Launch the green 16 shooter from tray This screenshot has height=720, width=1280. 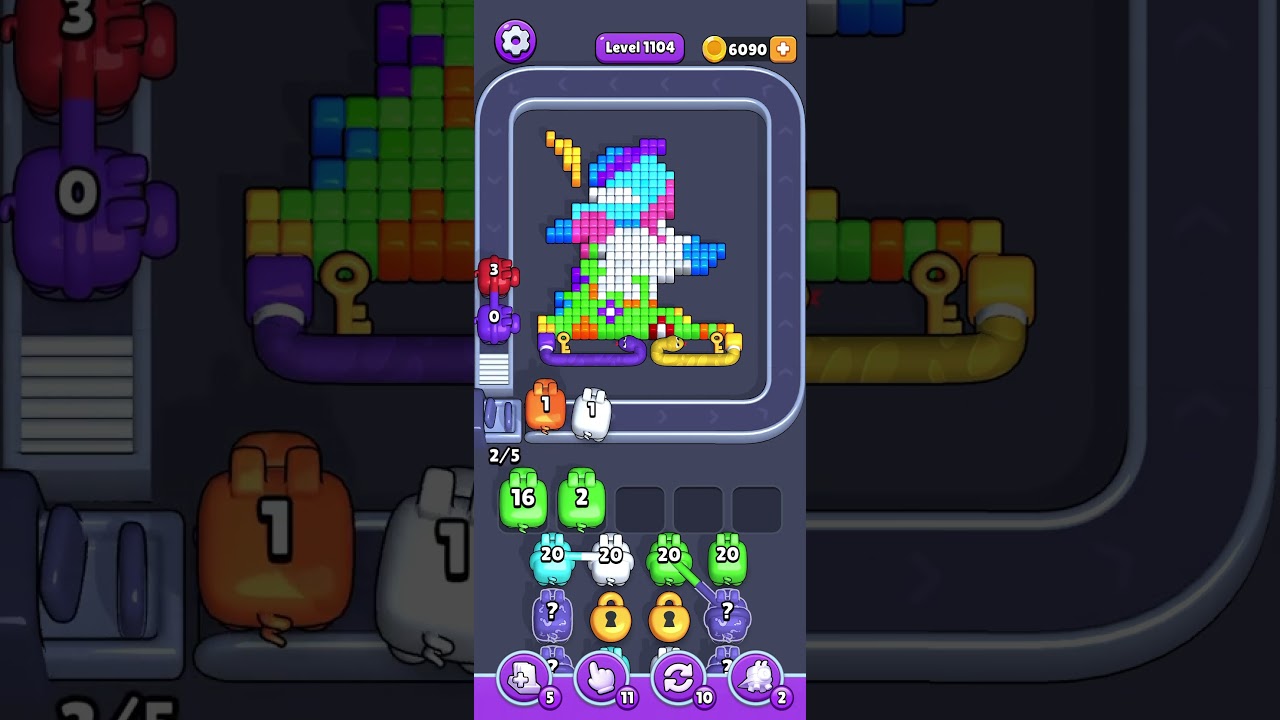[x=523, y=499]
